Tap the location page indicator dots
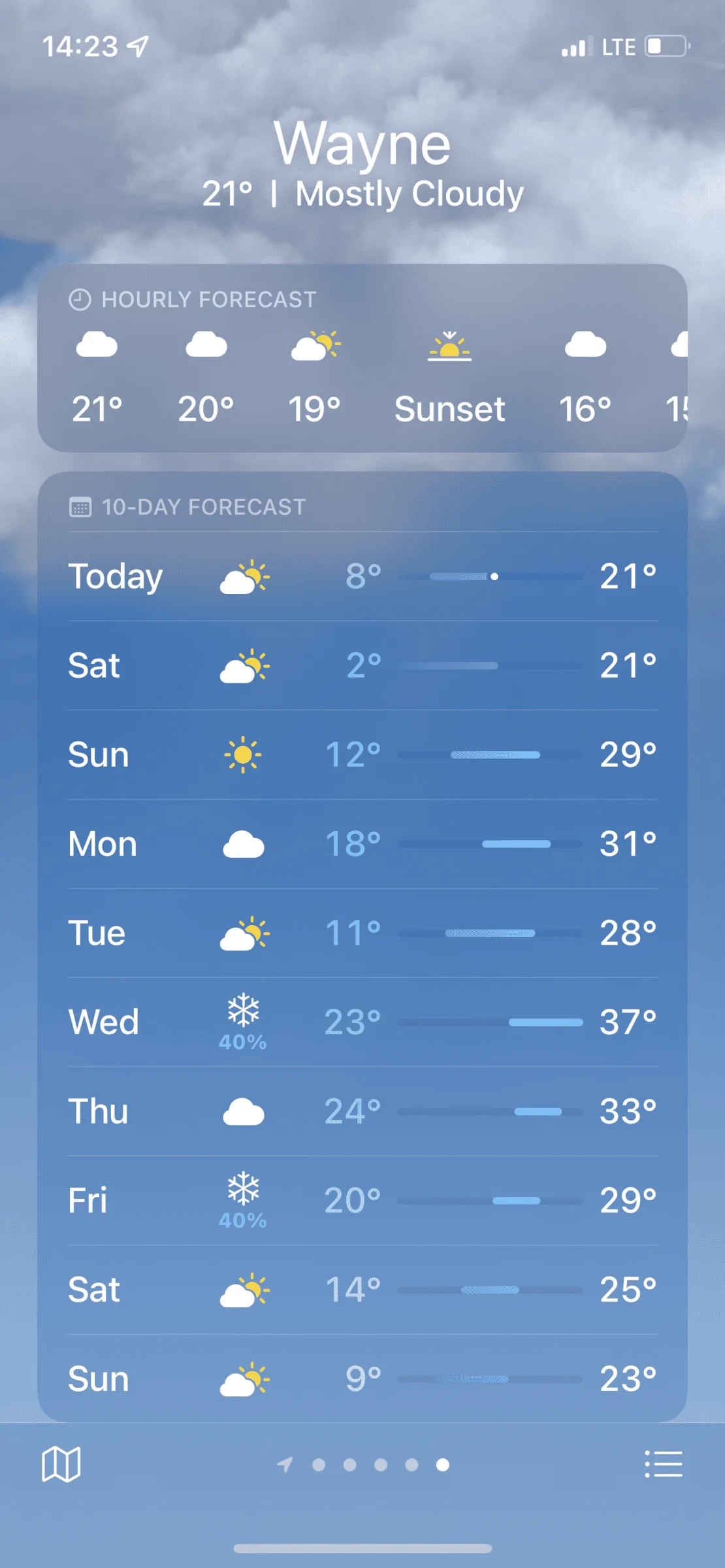The image size is (725, 1568). point(363,1465)
